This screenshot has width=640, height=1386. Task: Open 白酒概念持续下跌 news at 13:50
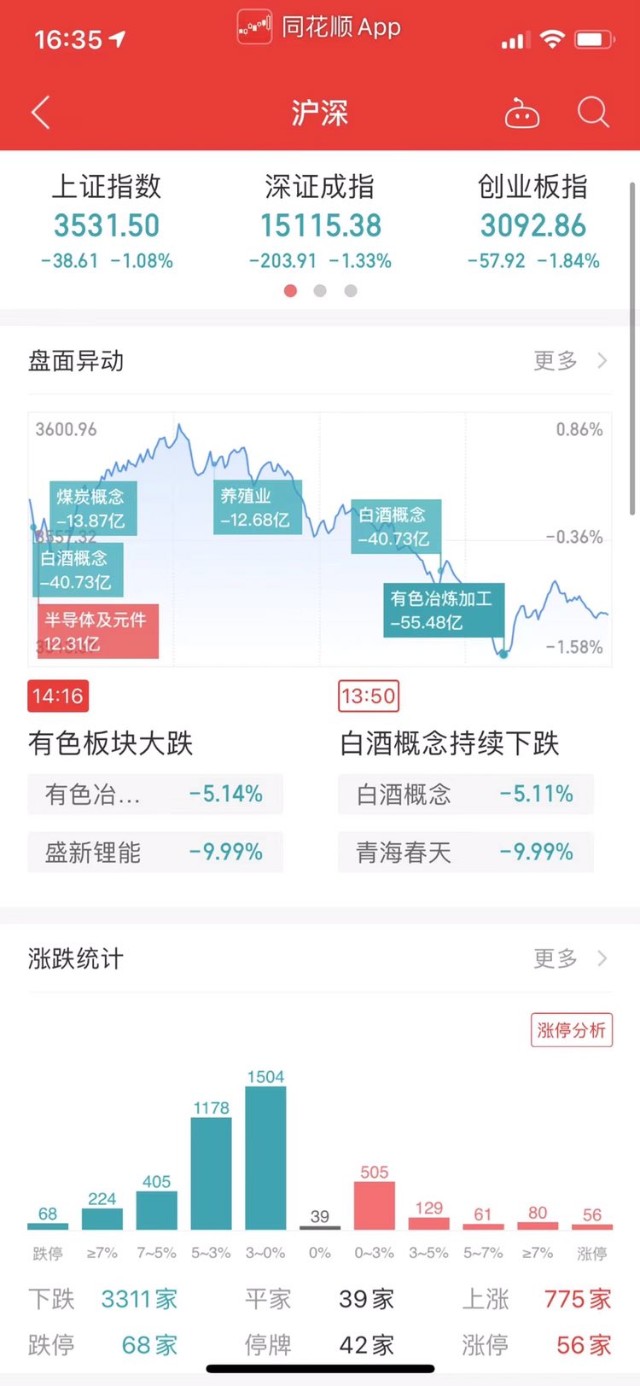pyautogui.click(x=449, y=743)
